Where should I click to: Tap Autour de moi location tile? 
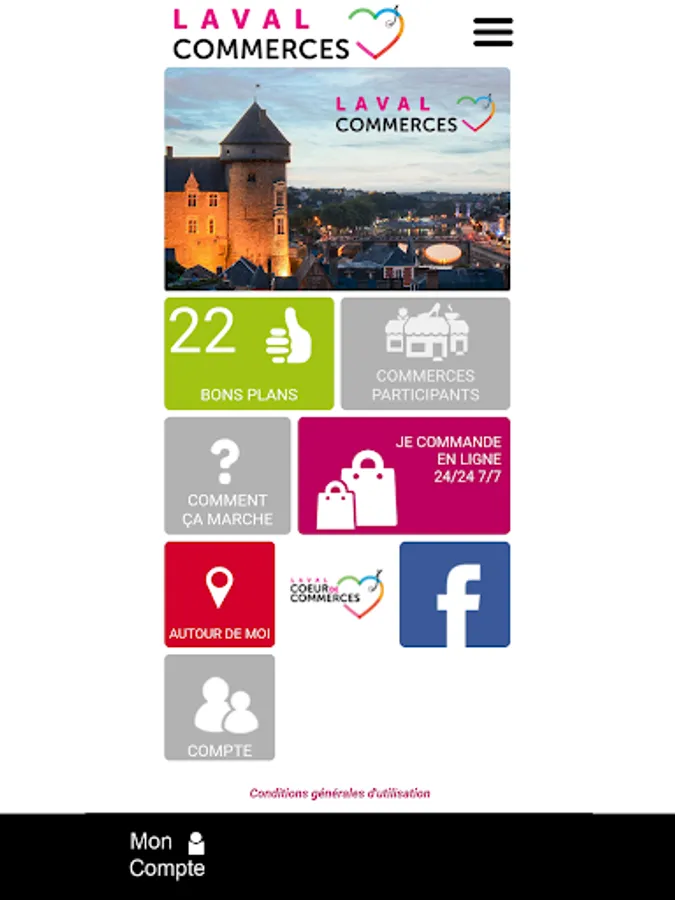point(220,595)
